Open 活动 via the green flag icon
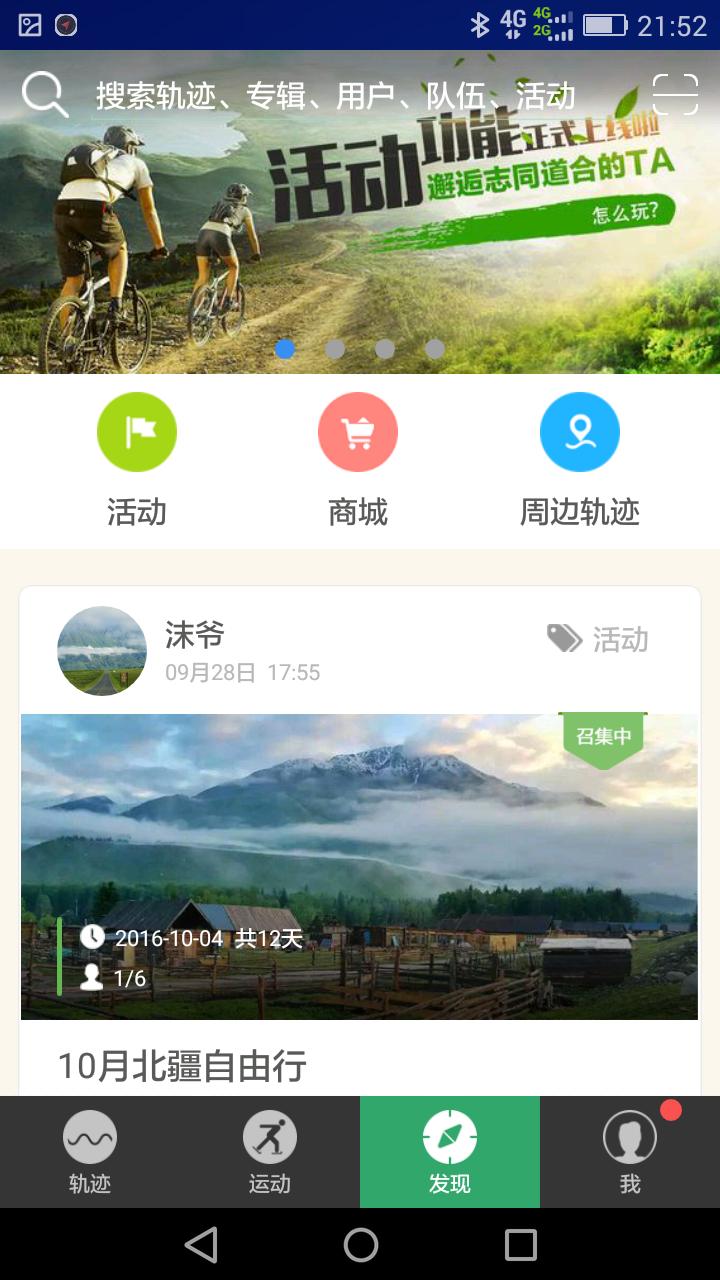The width and height of the screenshot is (720, 1280). [x=137, y=431]
